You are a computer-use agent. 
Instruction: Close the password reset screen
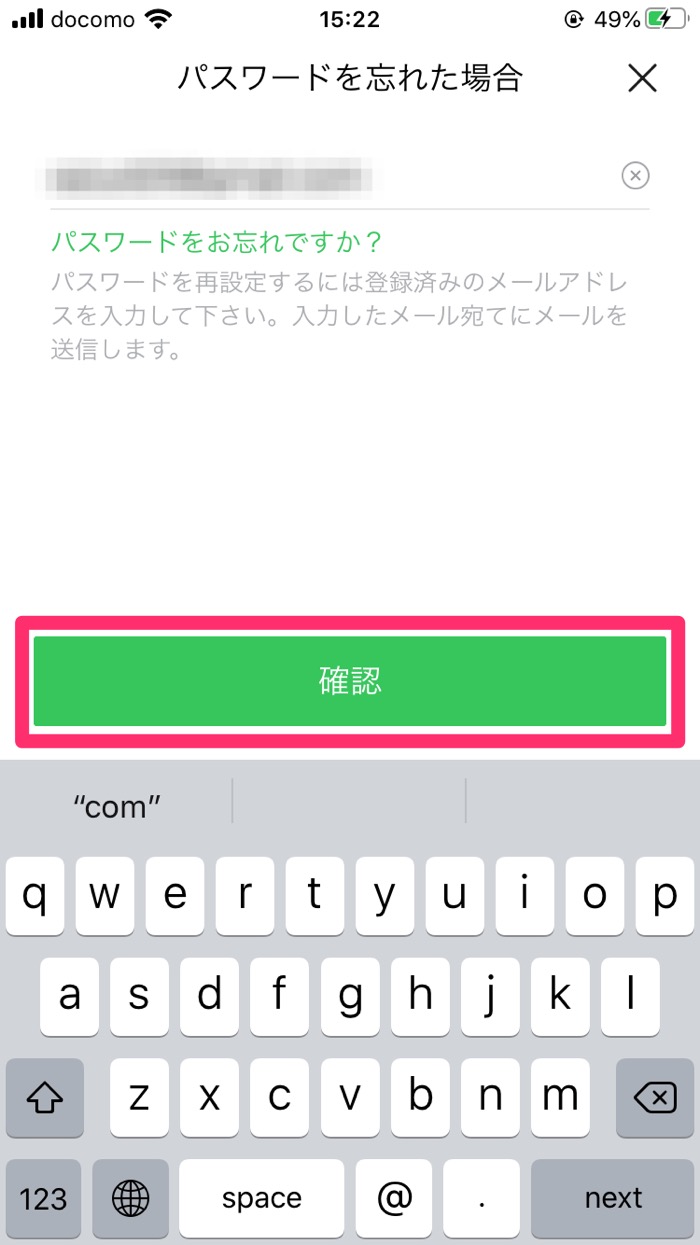(x=642, y=78)
